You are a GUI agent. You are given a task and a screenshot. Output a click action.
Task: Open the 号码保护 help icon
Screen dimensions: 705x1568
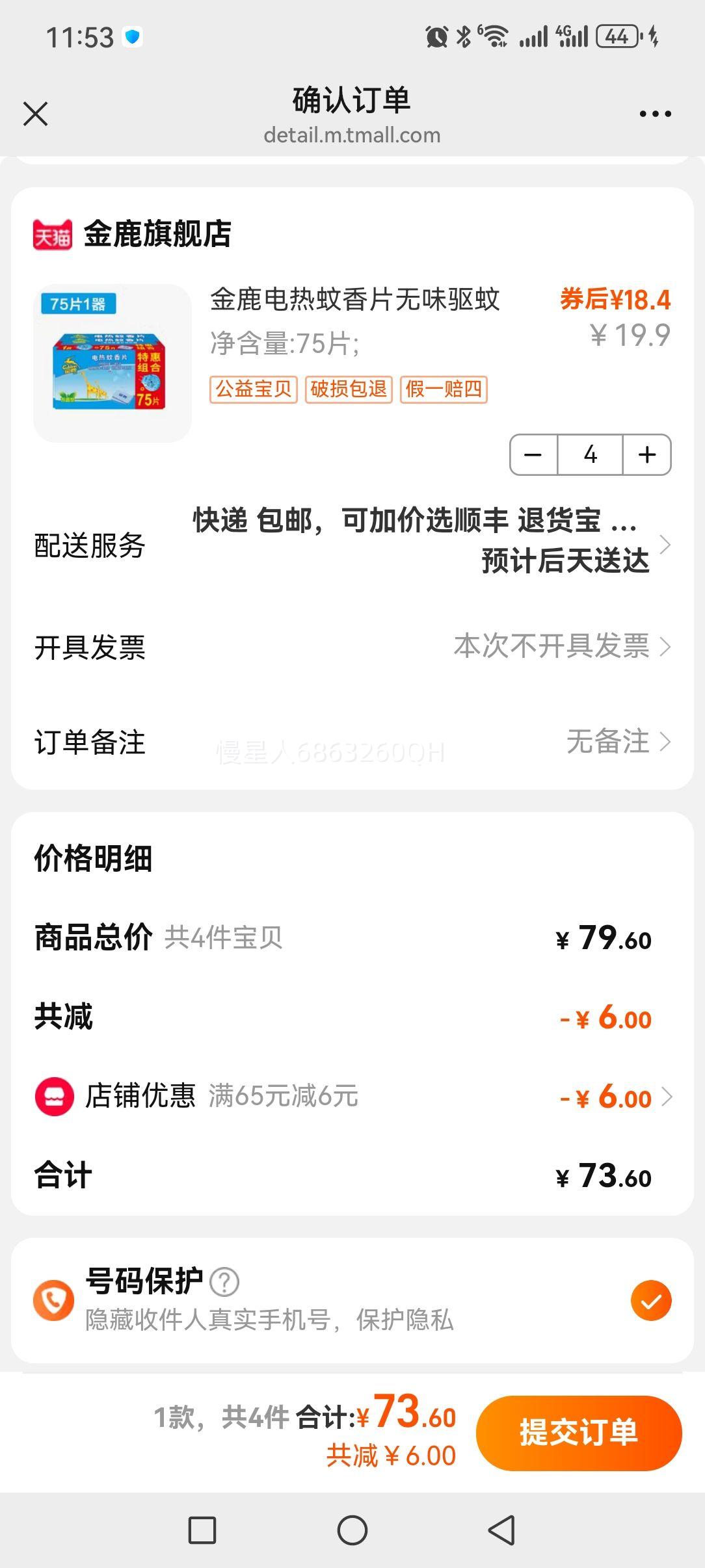225,1282
